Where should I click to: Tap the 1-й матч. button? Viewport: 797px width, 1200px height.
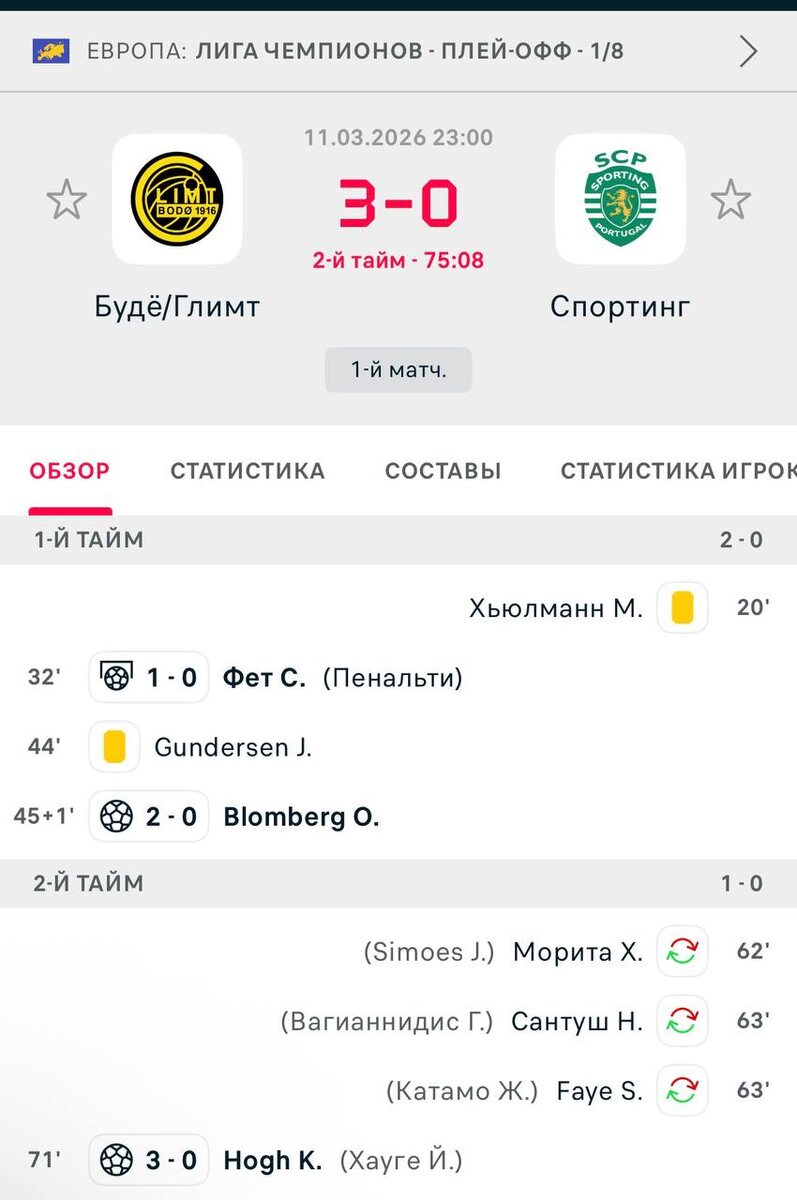click(398, 370)
